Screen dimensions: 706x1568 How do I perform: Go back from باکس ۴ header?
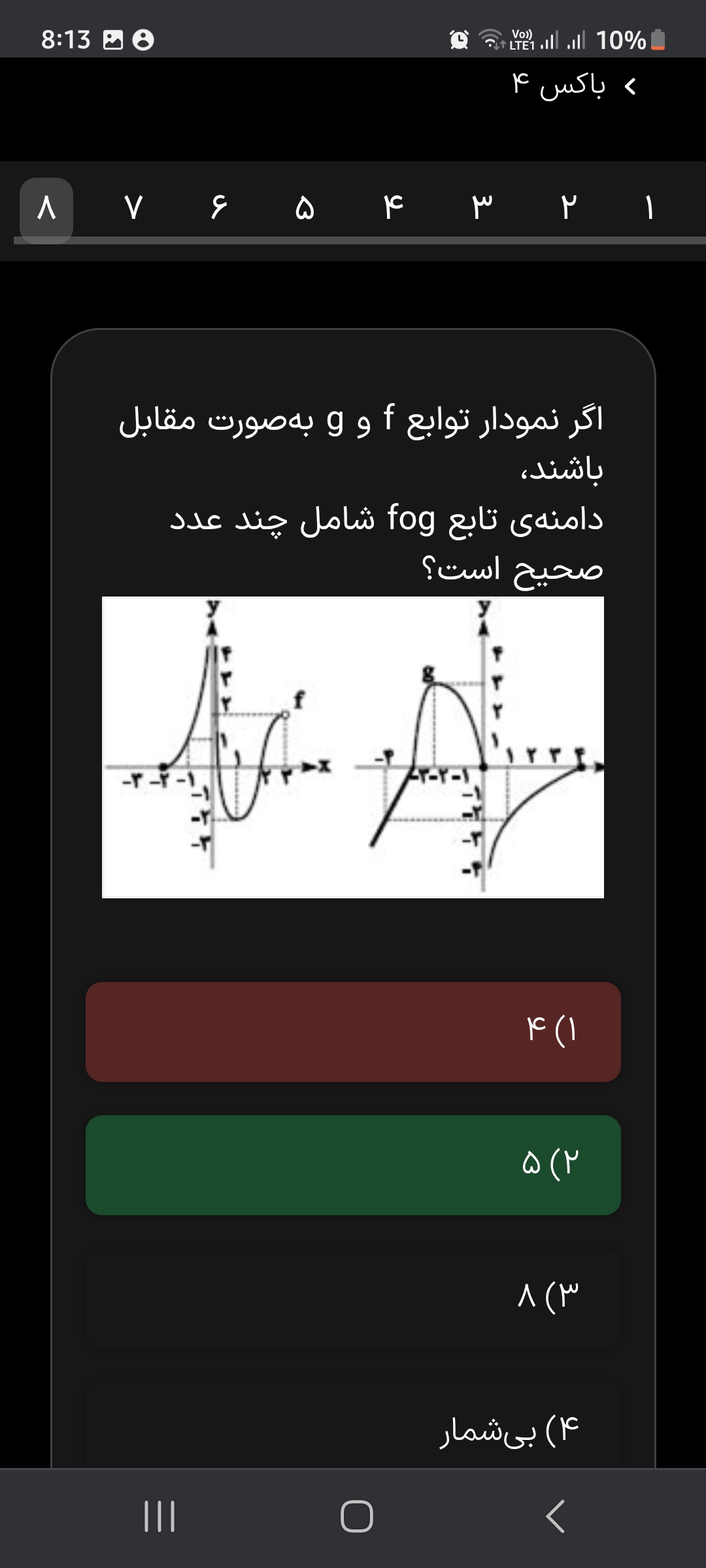630,86
